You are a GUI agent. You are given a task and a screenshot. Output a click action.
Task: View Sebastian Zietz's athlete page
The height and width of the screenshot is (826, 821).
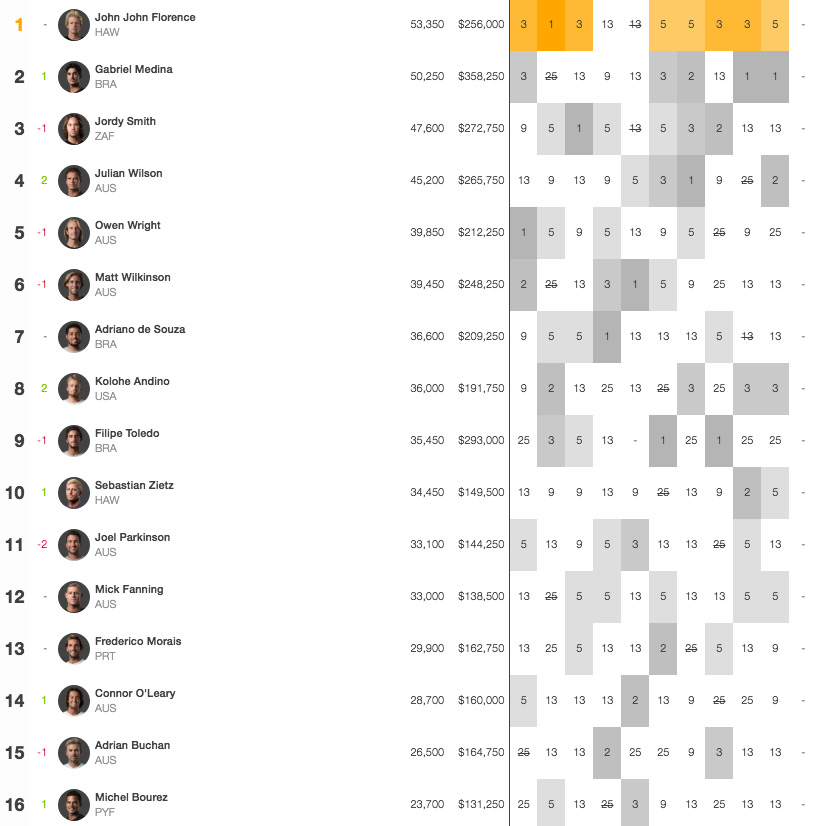(134, 486)
